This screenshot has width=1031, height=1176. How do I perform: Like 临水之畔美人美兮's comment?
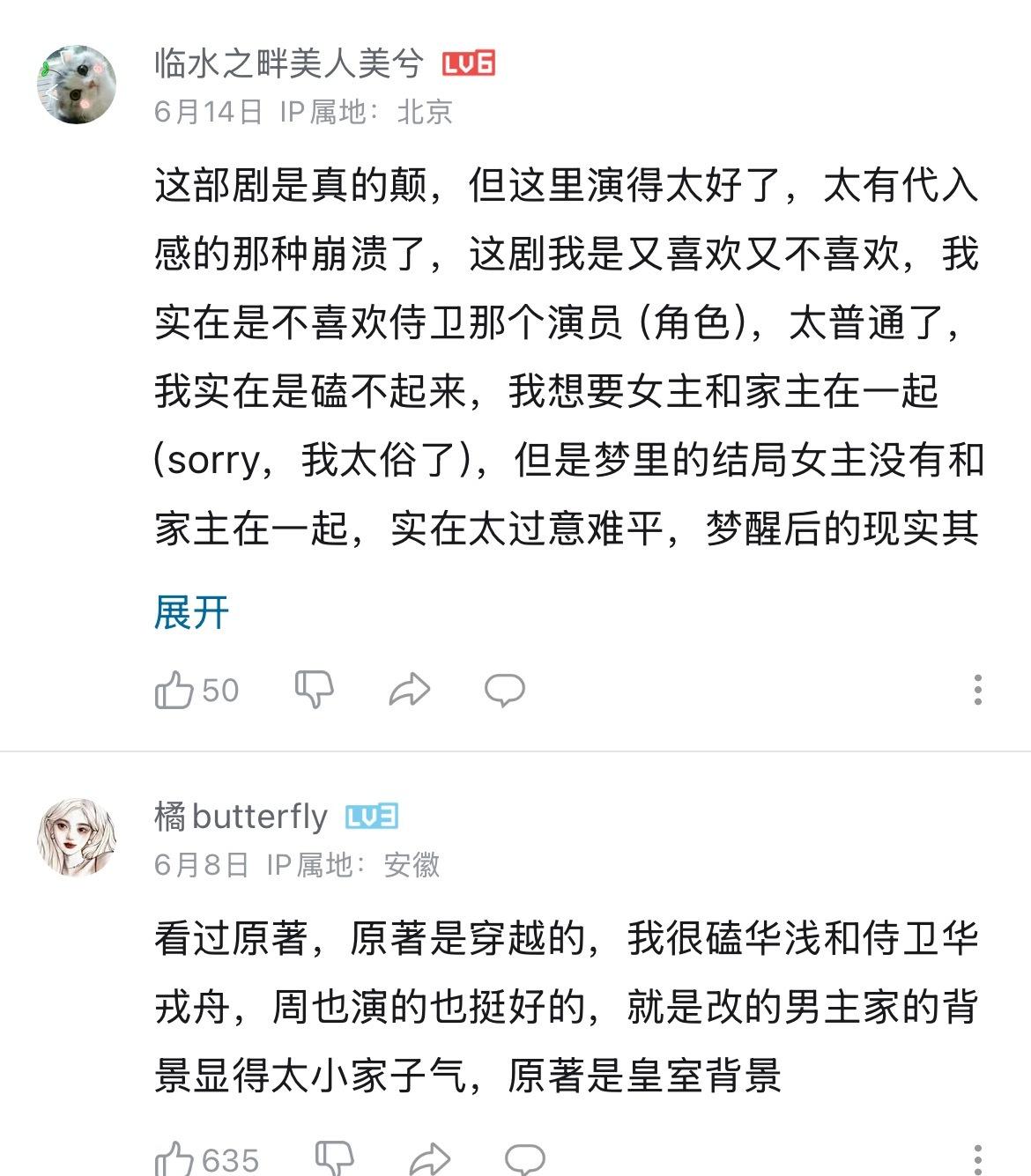174,690
